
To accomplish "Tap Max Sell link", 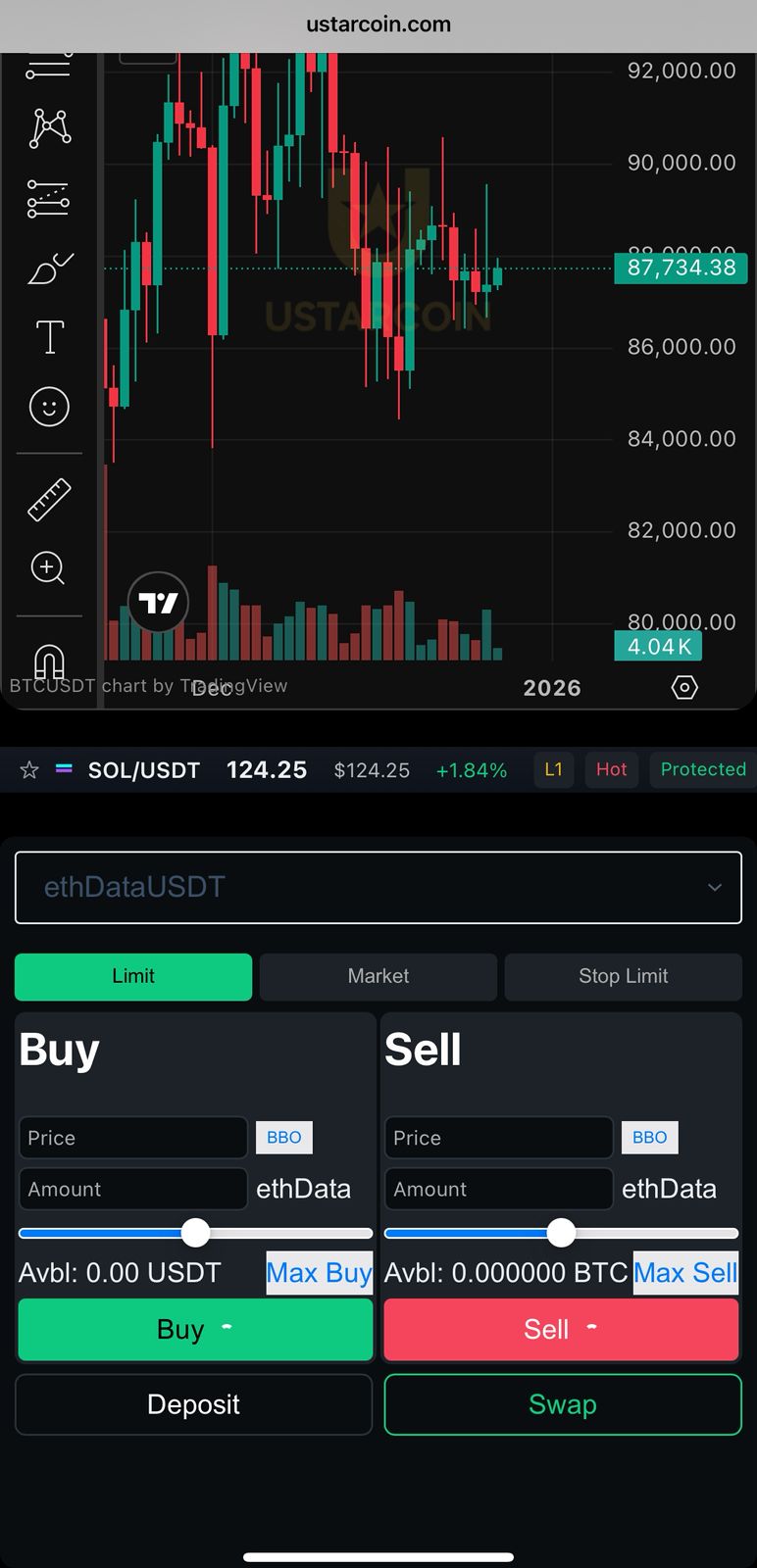I will (685, 1273).
